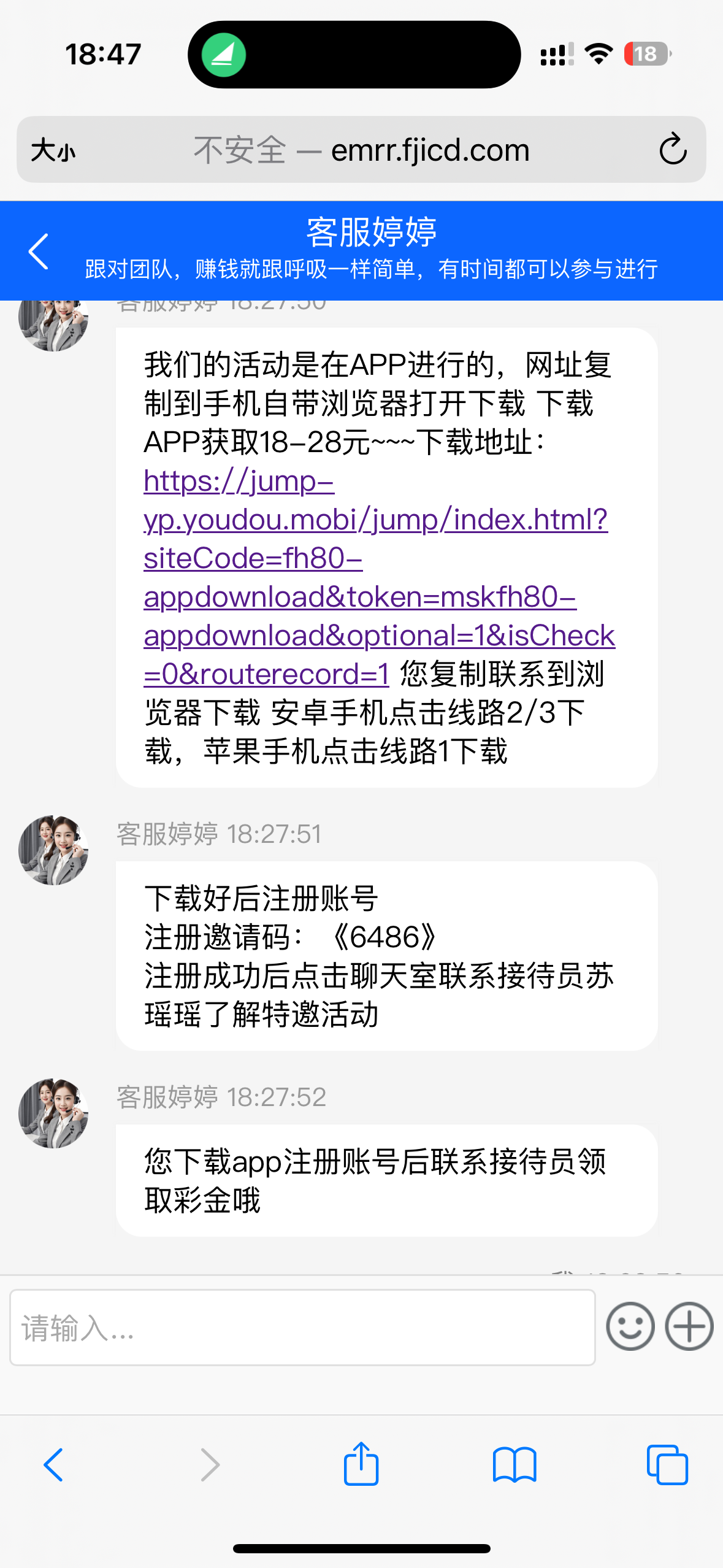Reload the page in Safari
Screen dimensions: 723x1568
(x=673, y=149)
